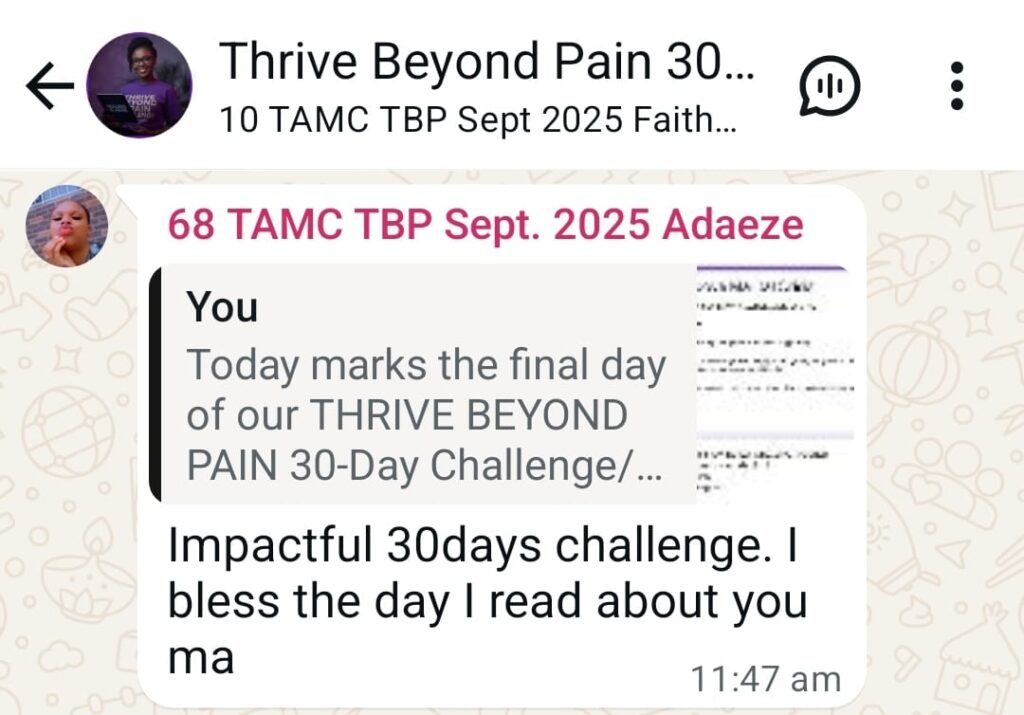Open the three-dot overflow menu
1024x715 pixels.
pos(957,86)
